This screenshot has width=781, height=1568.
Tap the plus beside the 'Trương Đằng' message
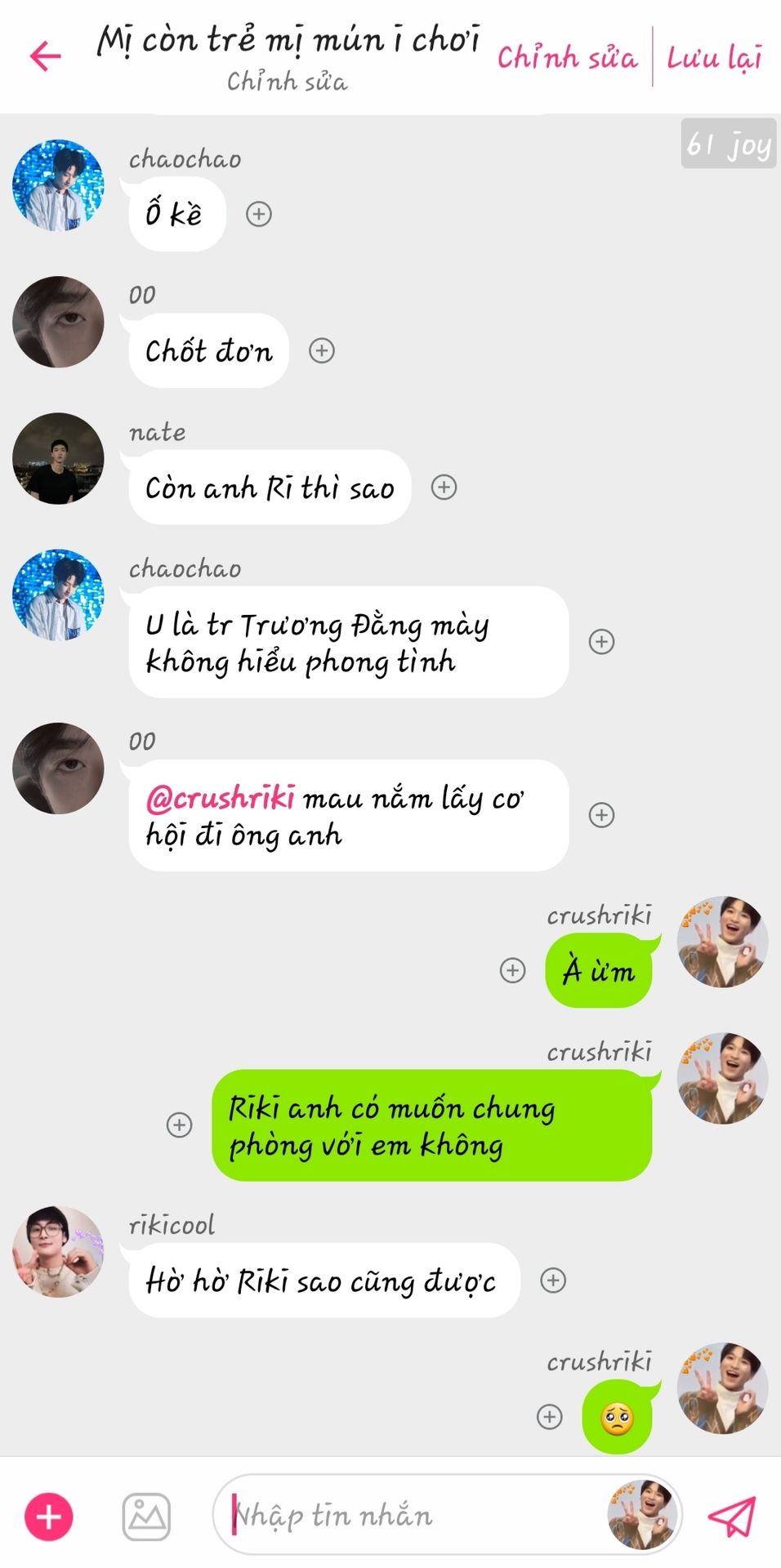click(x=602, y=642)
